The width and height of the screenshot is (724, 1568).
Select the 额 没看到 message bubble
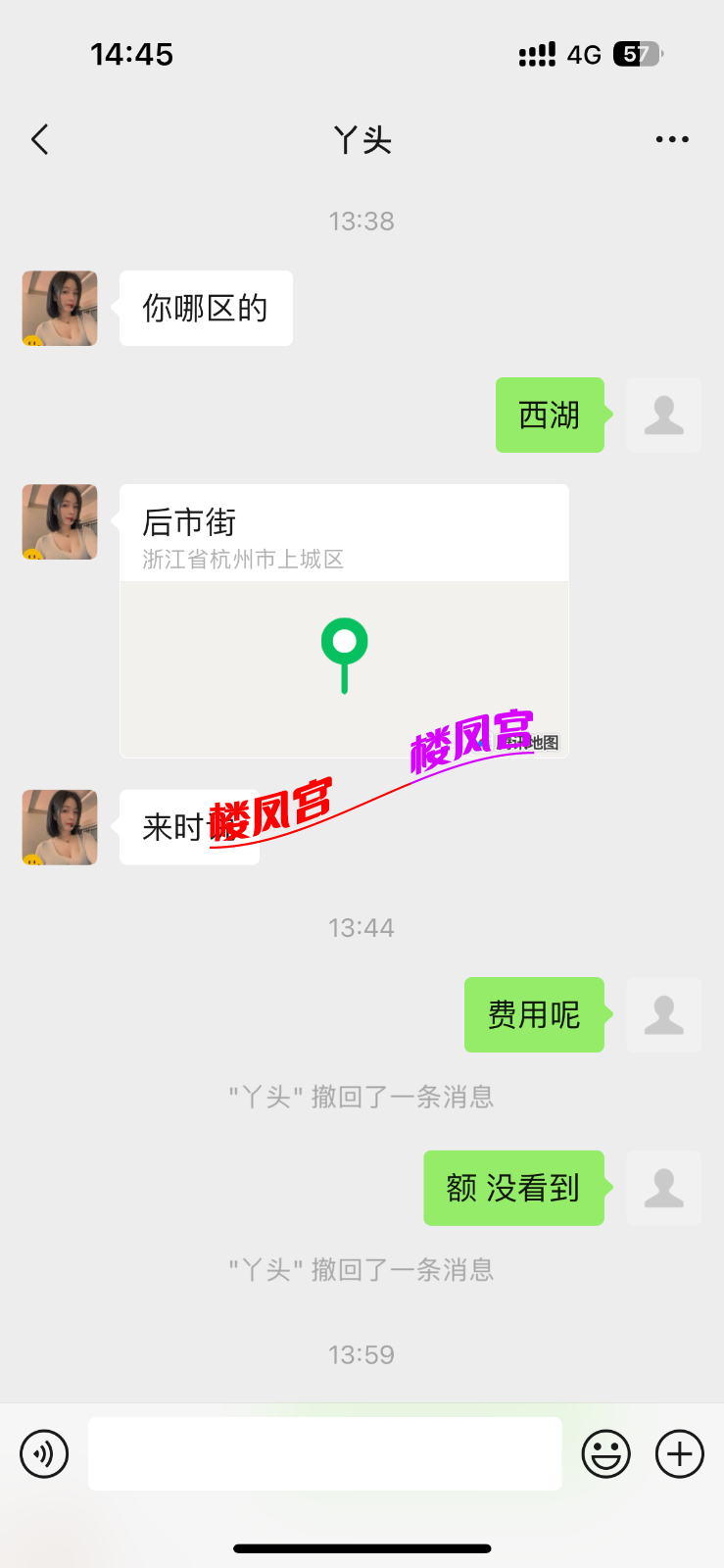click(513, 1188)
